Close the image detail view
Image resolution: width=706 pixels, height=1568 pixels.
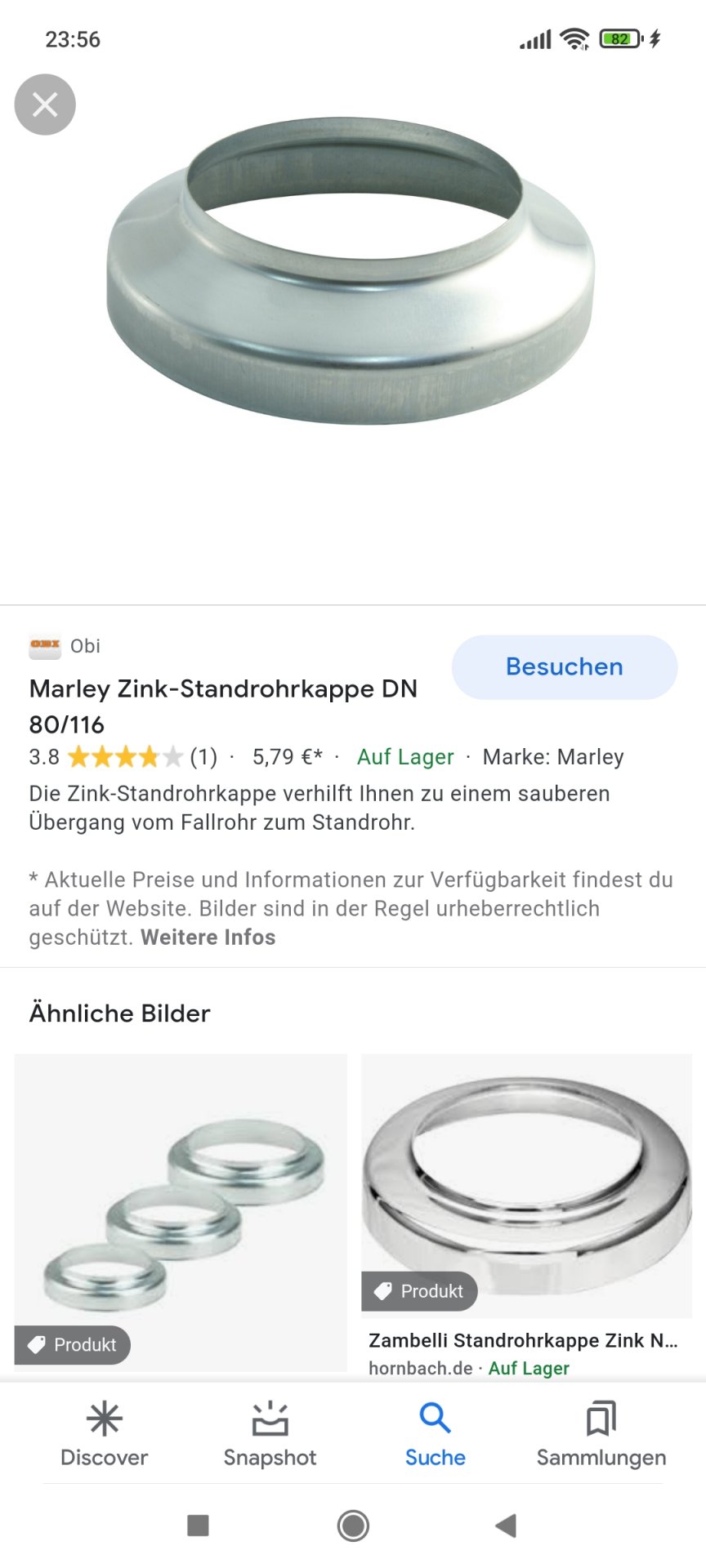coord(45,105)
